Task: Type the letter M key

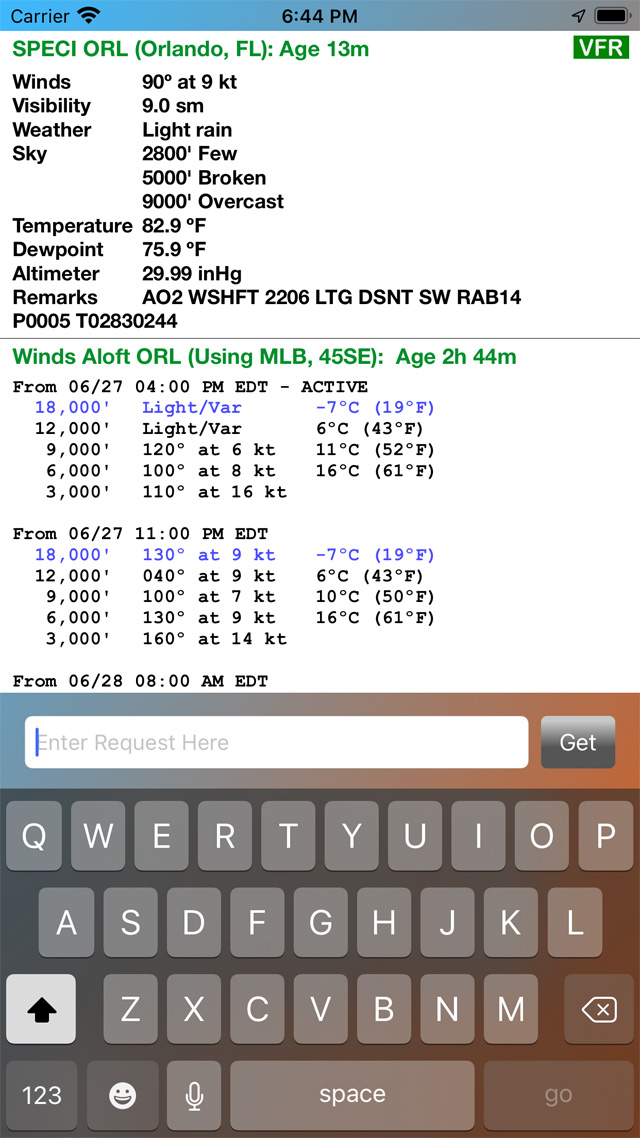Action: [511, 1009]
